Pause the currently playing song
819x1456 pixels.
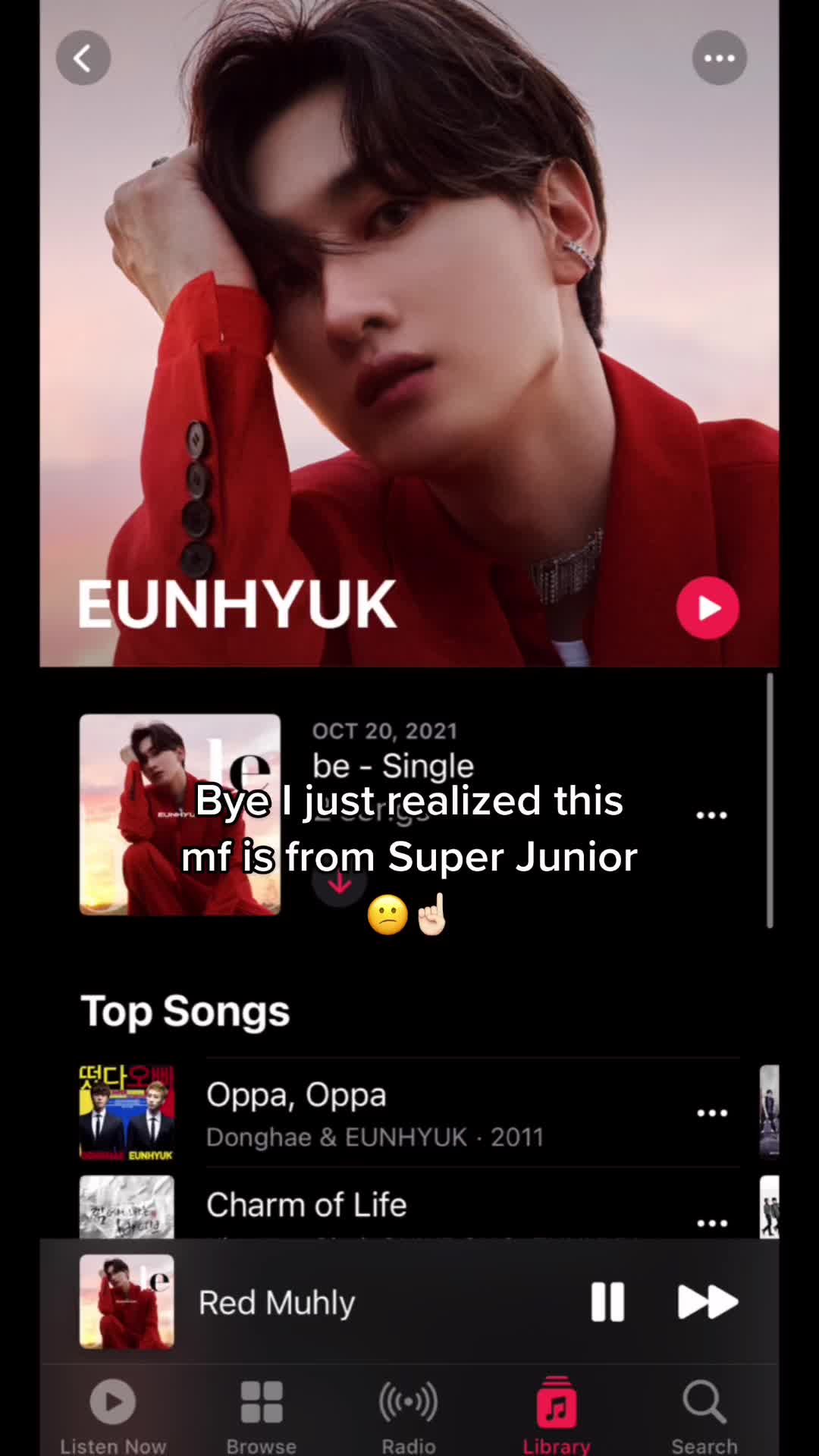point(607,1302)
